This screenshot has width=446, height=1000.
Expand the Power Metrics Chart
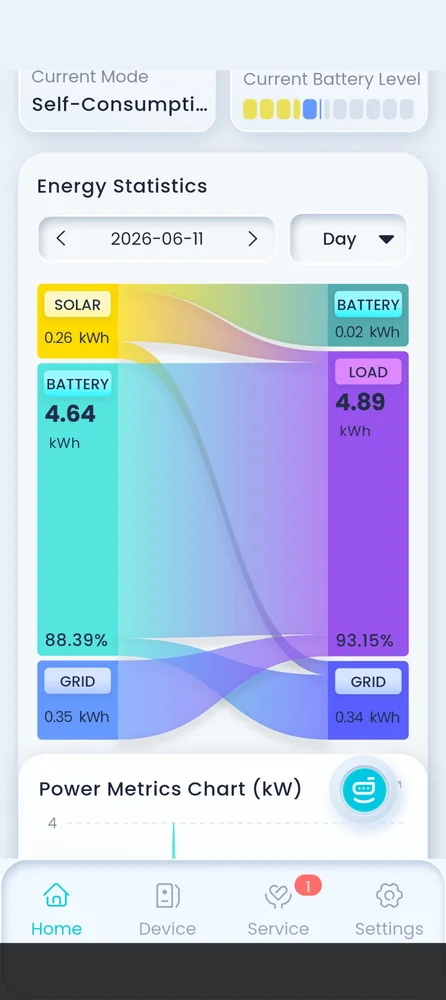tap(399, 784)
